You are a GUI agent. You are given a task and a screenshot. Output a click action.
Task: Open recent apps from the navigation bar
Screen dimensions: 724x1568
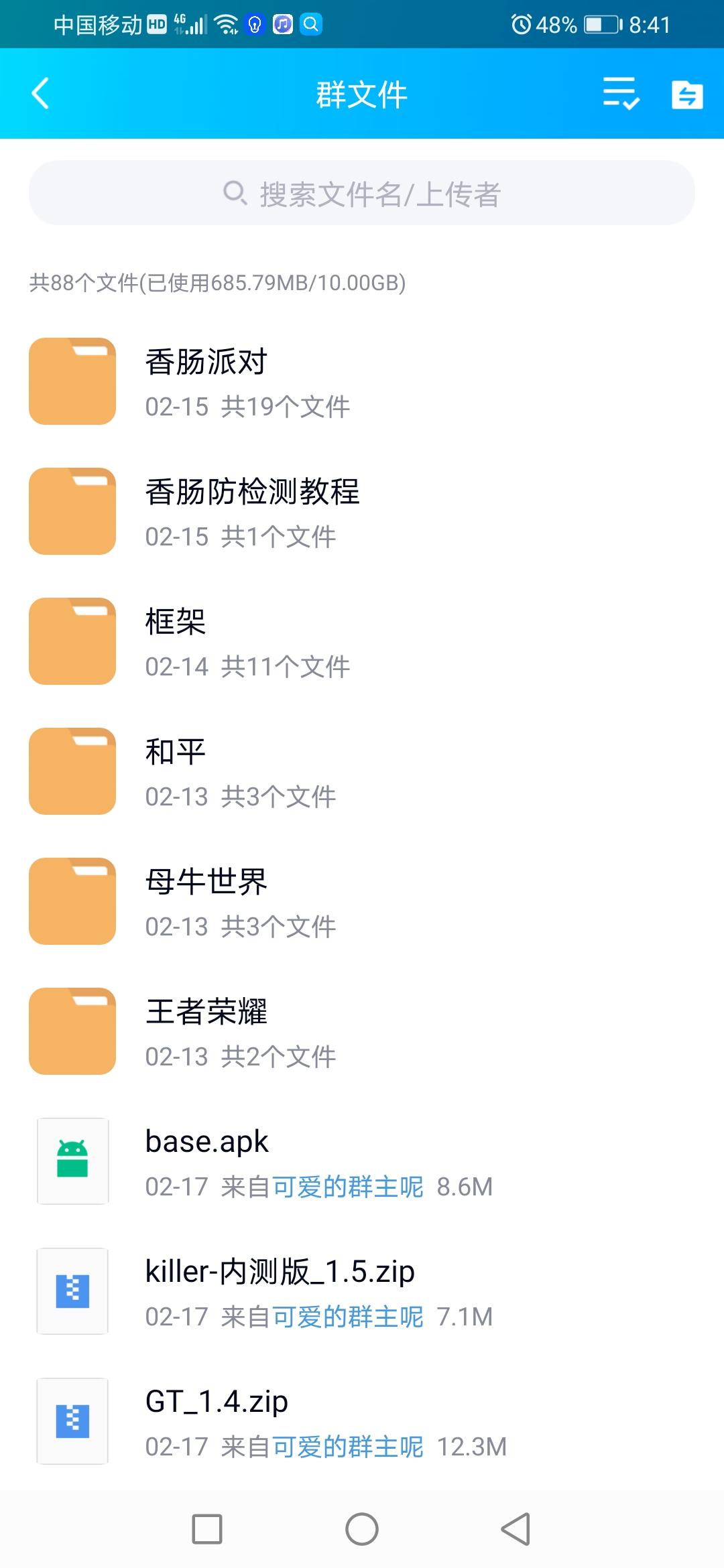[207, 1529]
